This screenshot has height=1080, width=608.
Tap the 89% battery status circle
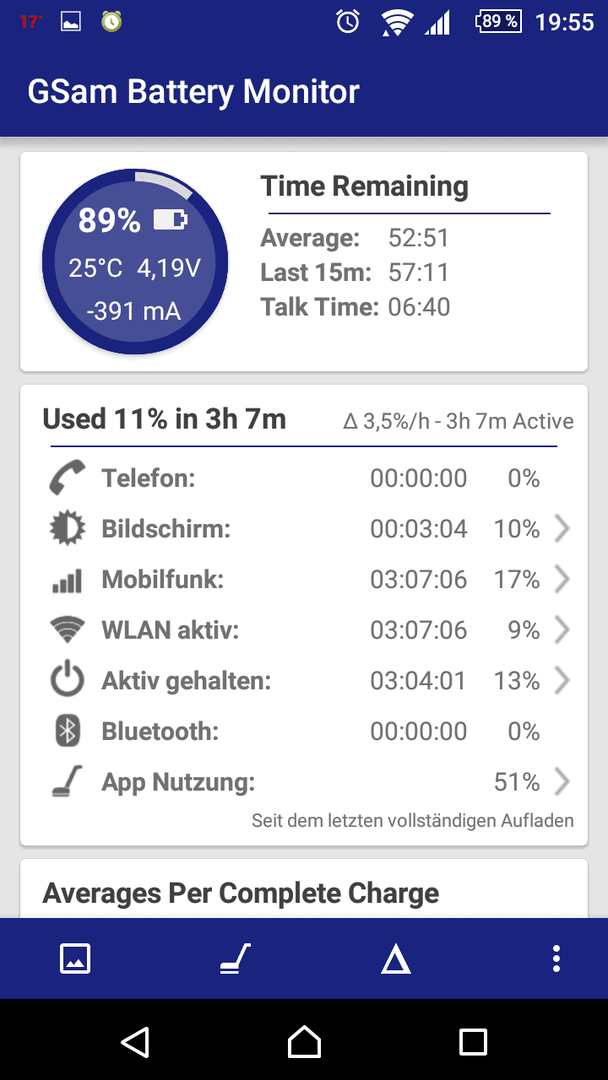click(x=135, y=262)
